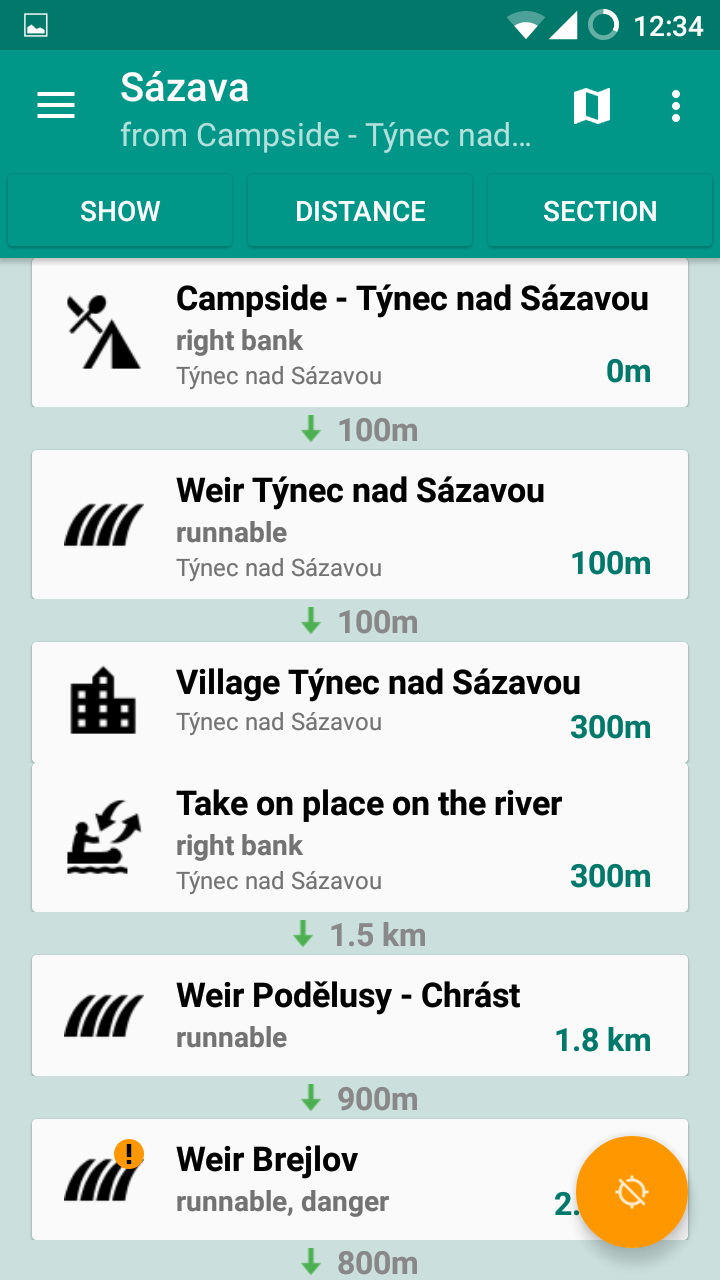Tap the SECTION button
This screenshot has width=720, height=1280.
click(600, 211)
